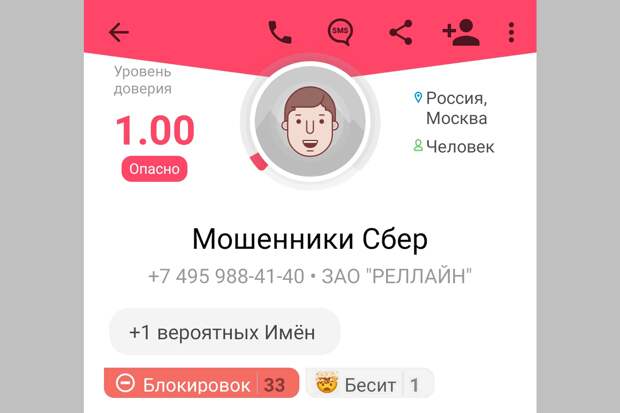Share this contact profile
Screen dimensions: 620x413
[x=400, y=32]
